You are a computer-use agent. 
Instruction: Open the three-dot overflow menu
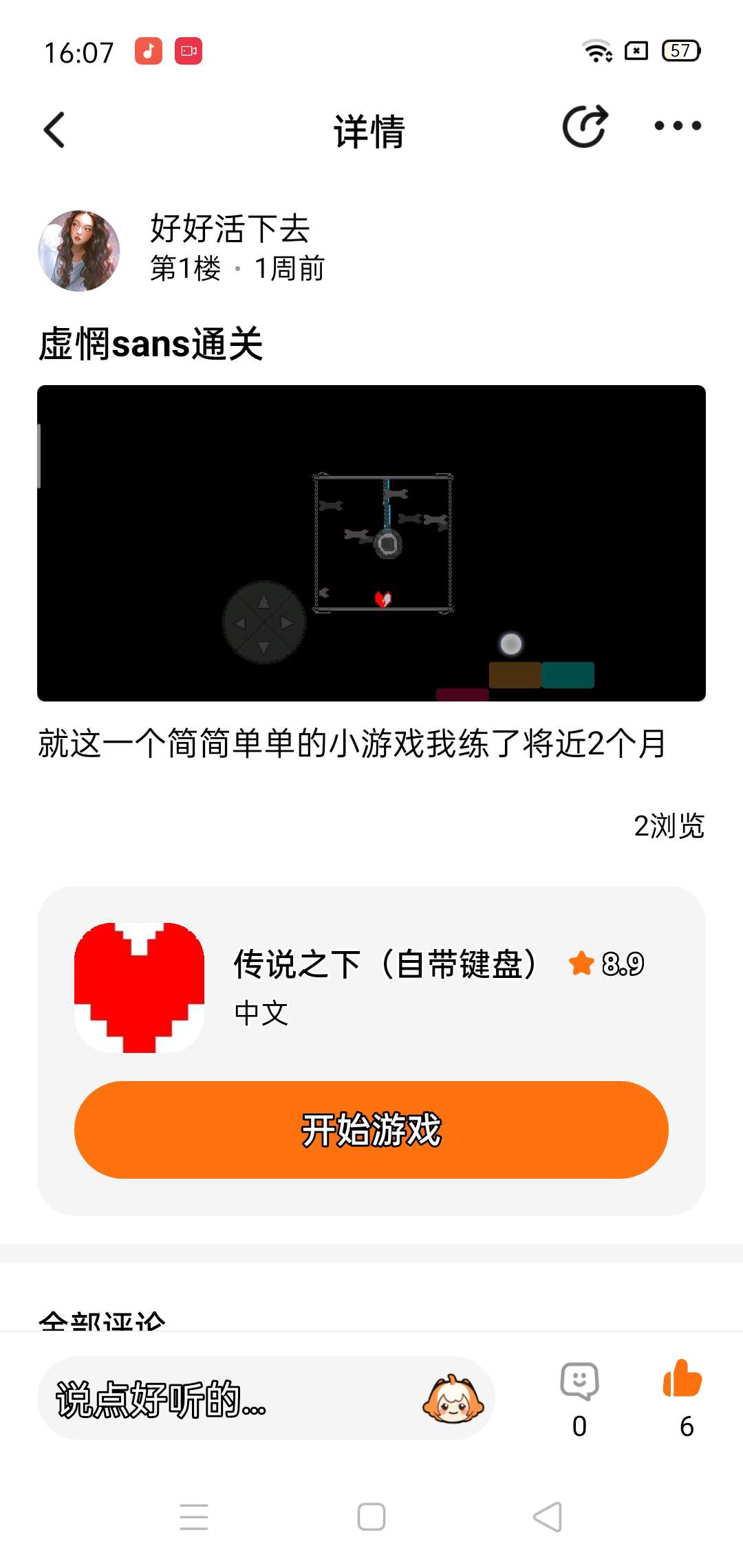[678, 126]
